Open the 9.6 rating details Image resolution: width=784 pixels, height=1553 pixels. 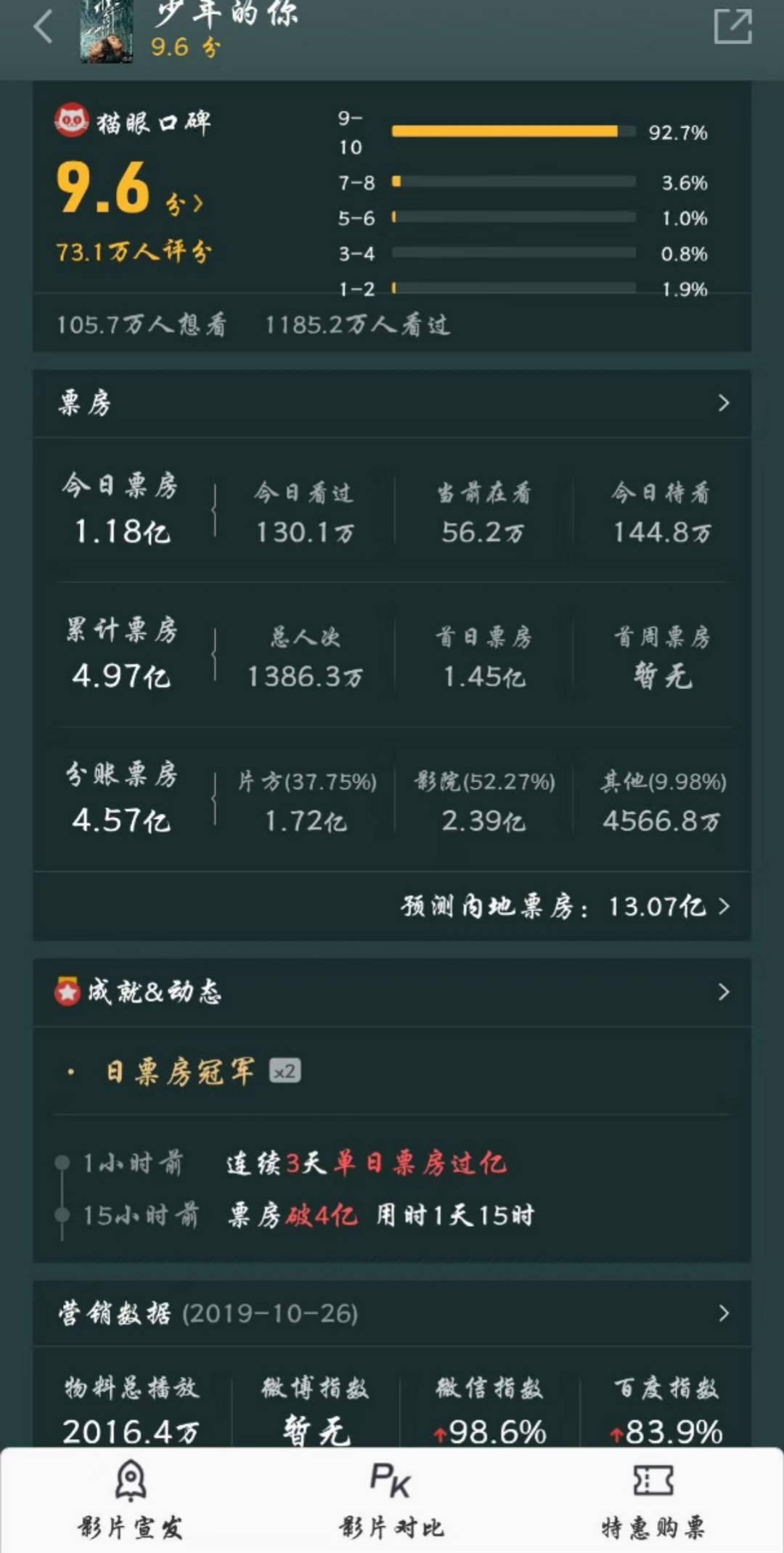pos(131,187)
